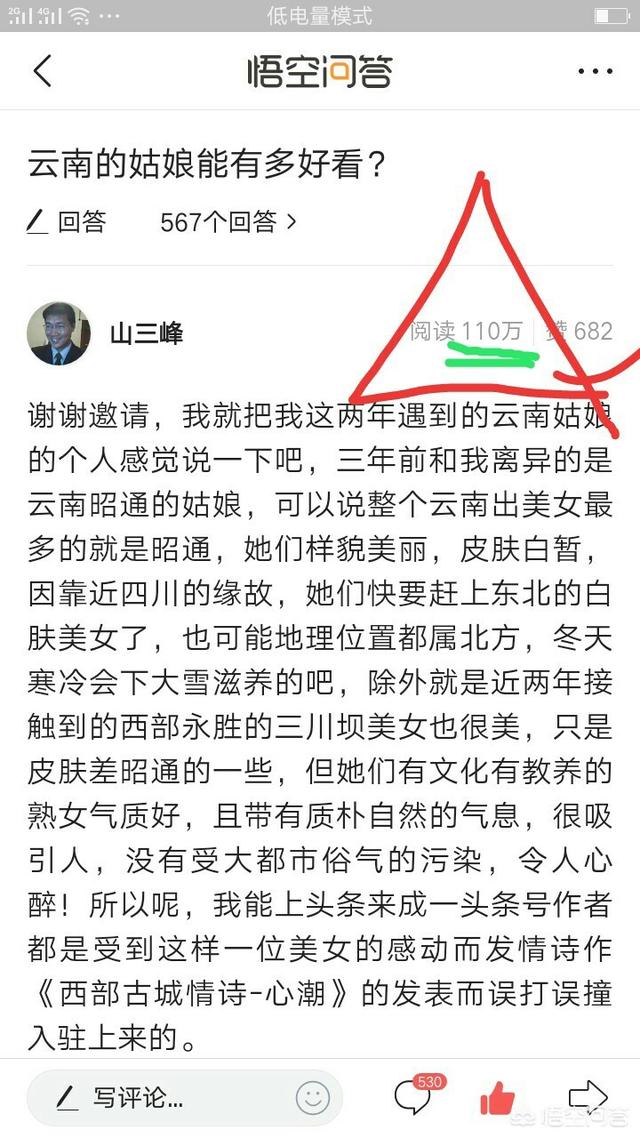Open the three-dot overflow menu
Image resolution: width=640 pixels, height=1138 pixels.
[x=595, y=72]
